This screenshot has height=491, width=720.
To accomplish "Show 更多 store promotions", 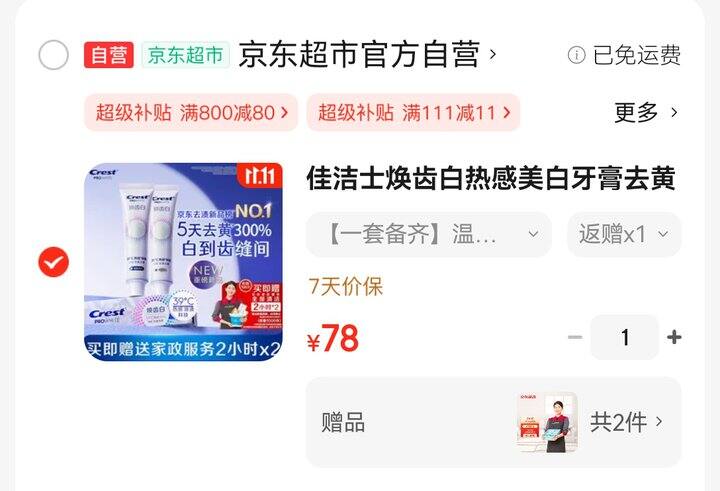I will (646, 112).
